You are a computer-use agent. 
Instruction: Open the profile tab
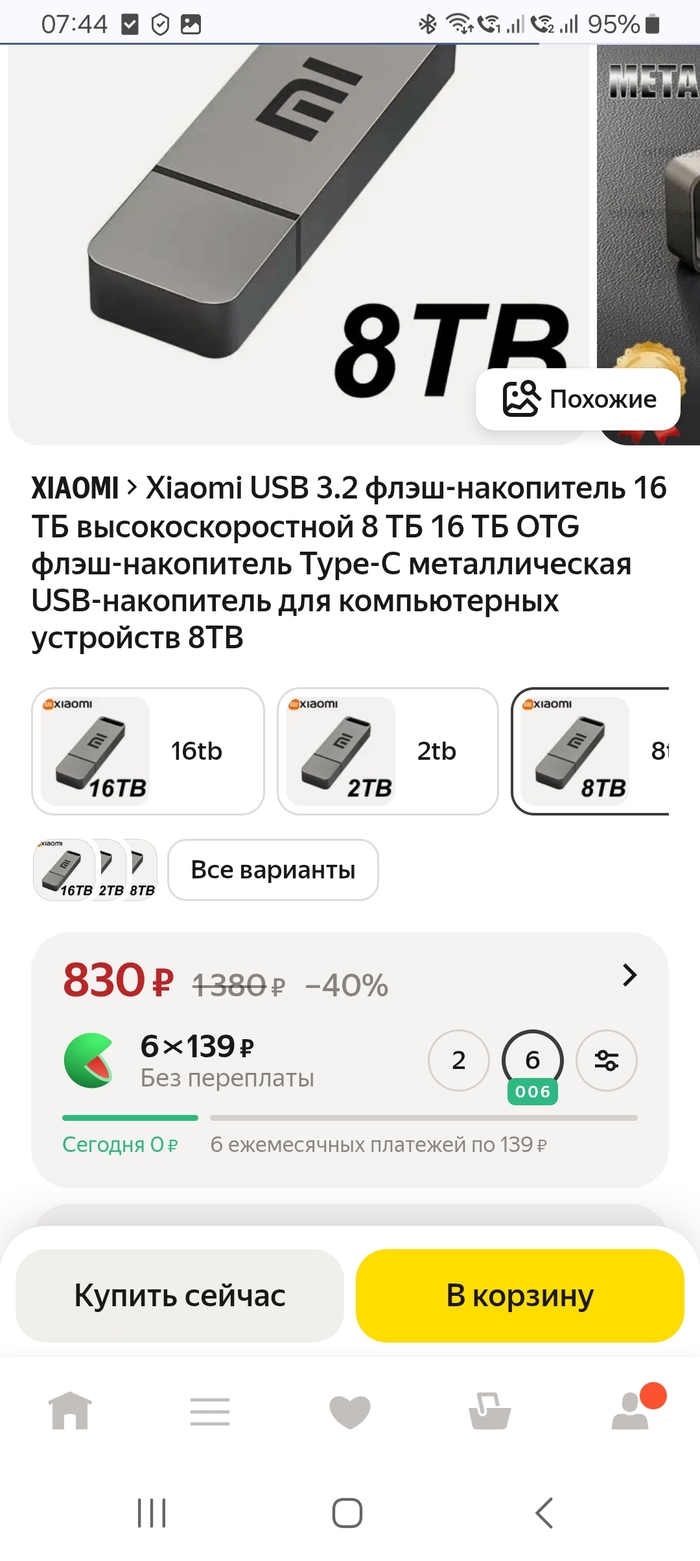(630, 1411)
